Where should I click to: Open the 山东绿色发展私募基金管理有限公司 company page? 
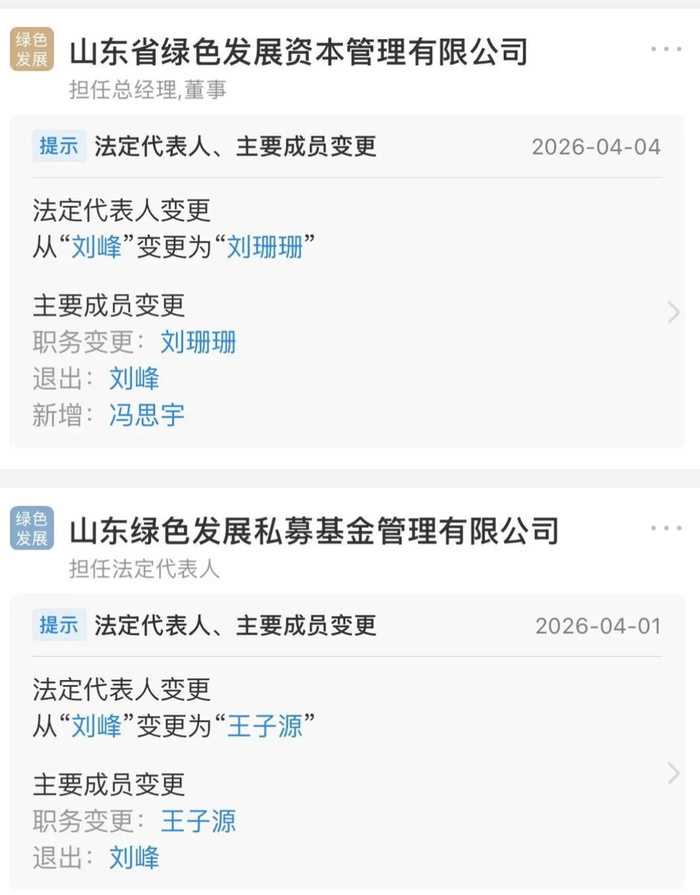point(313,529)
